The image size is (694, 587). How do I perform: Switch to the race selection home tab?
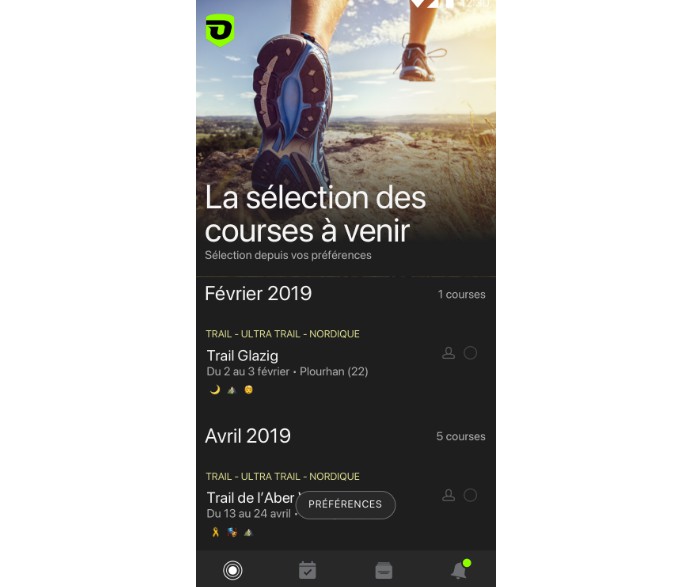(x=233, y=570)
